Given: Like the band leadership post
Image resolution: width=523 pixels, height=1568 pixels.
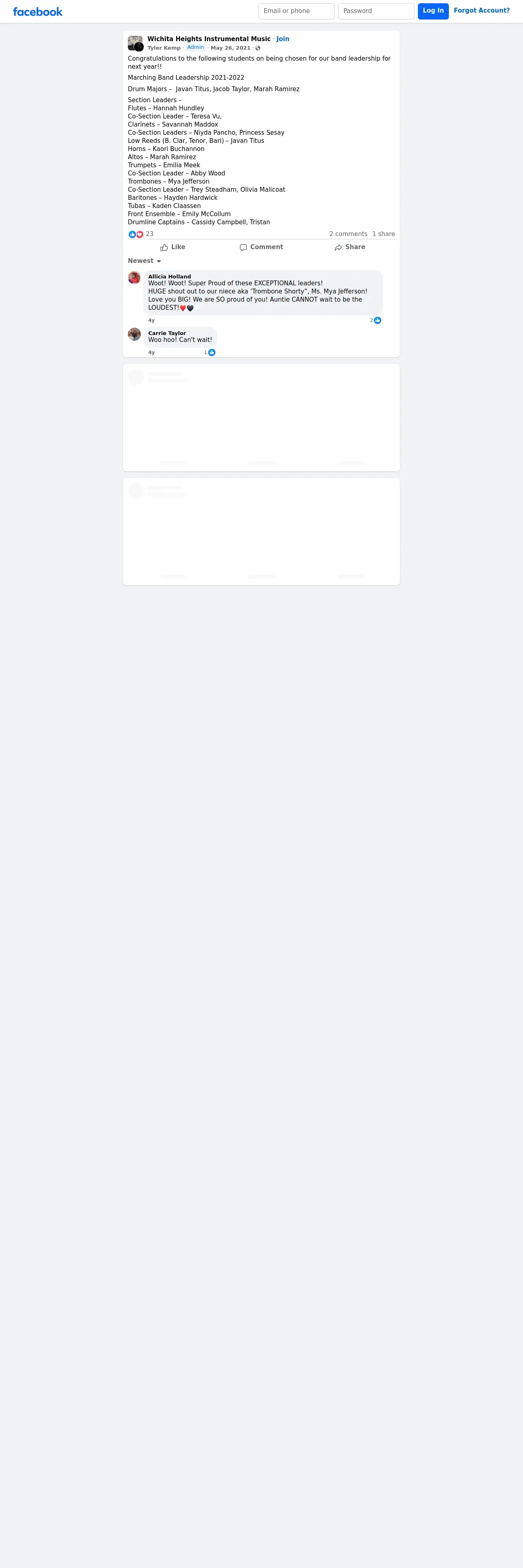Looking at the screenshot, I should point(173,247).
